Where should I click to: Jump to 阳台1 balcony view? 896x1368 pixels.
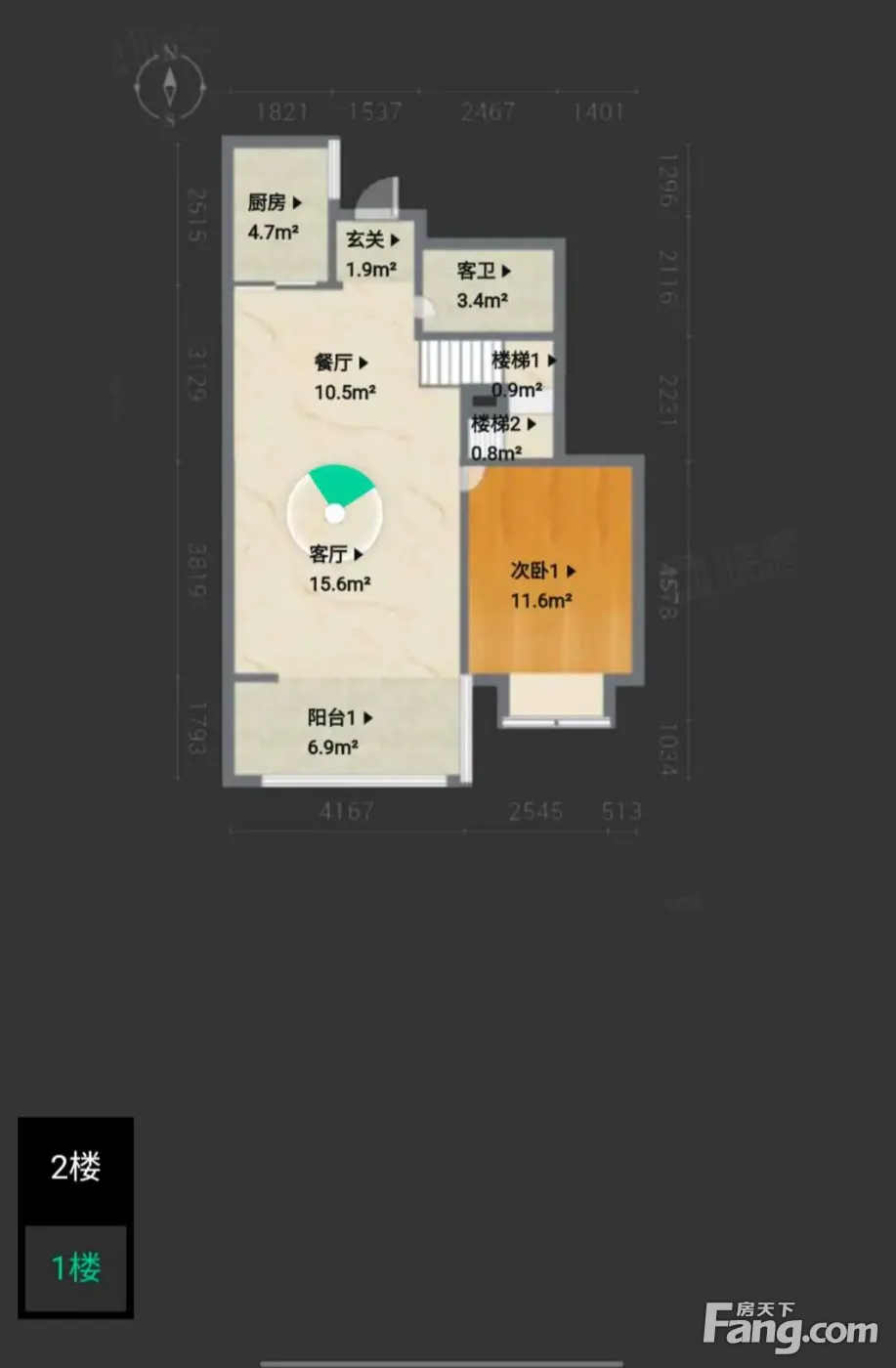(x=340, y=717)
